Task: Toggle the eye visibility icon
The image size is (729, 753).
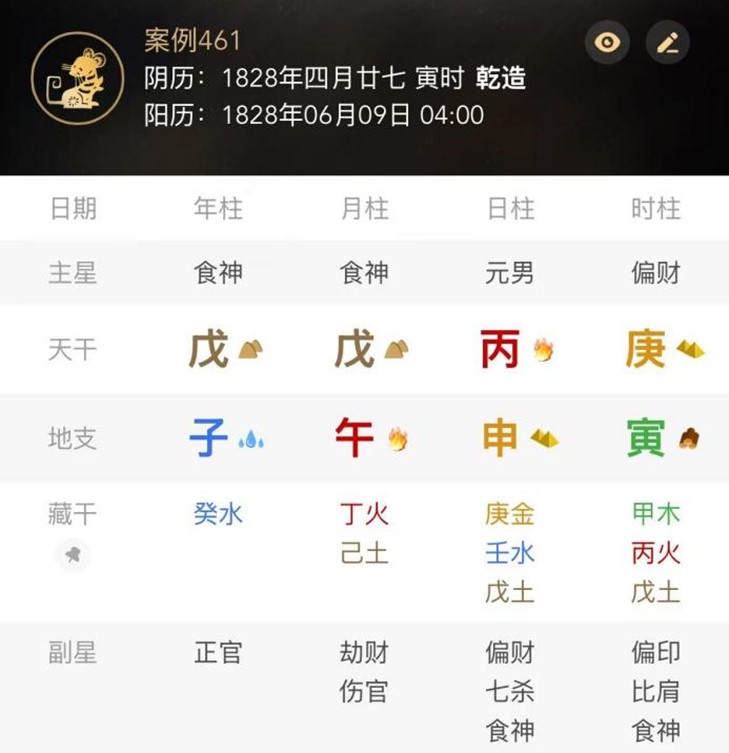Action: (607, 42)
